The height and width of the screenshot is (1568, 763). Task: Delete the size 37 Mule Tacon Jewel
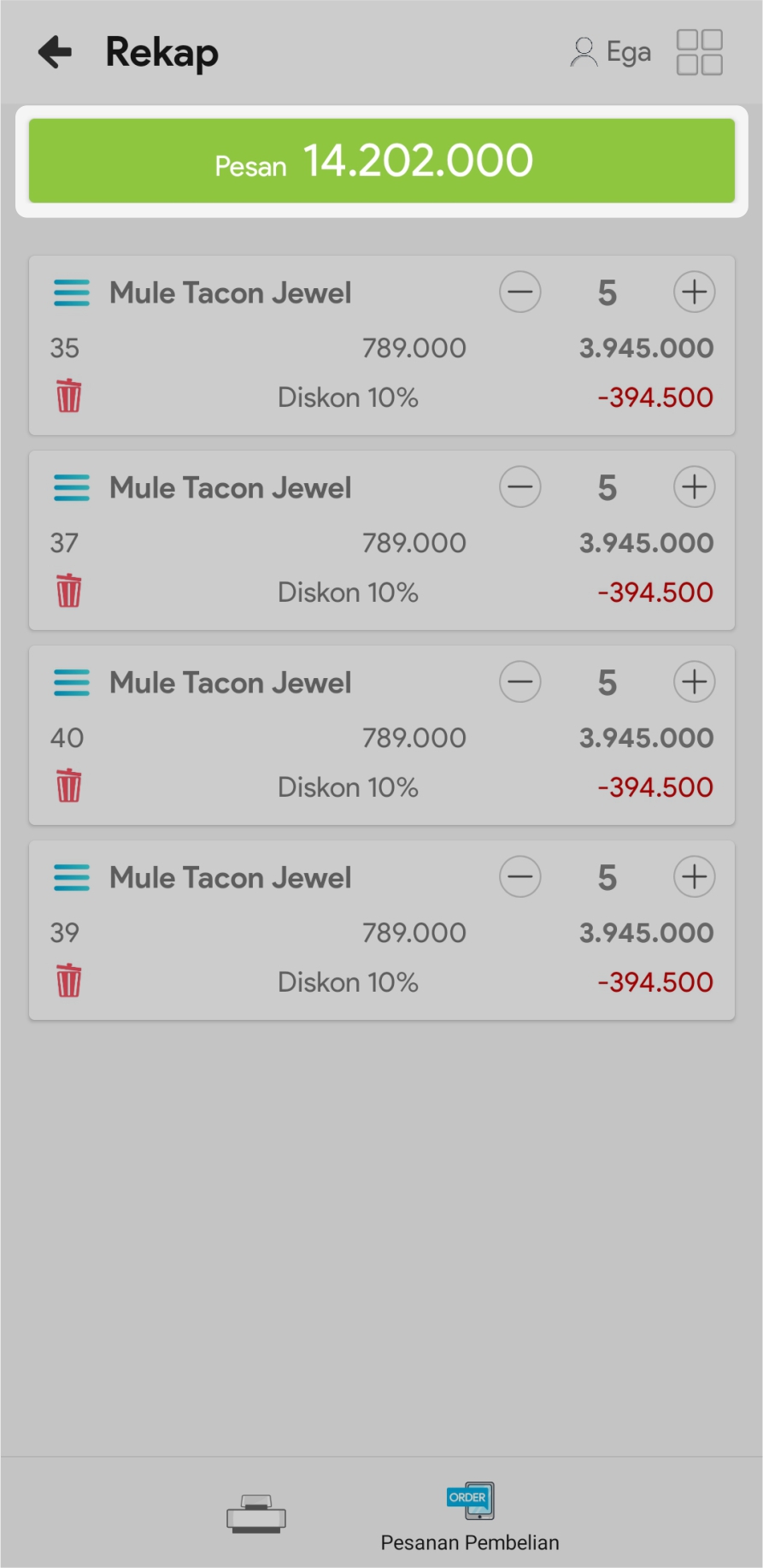[x=69, y=591]
